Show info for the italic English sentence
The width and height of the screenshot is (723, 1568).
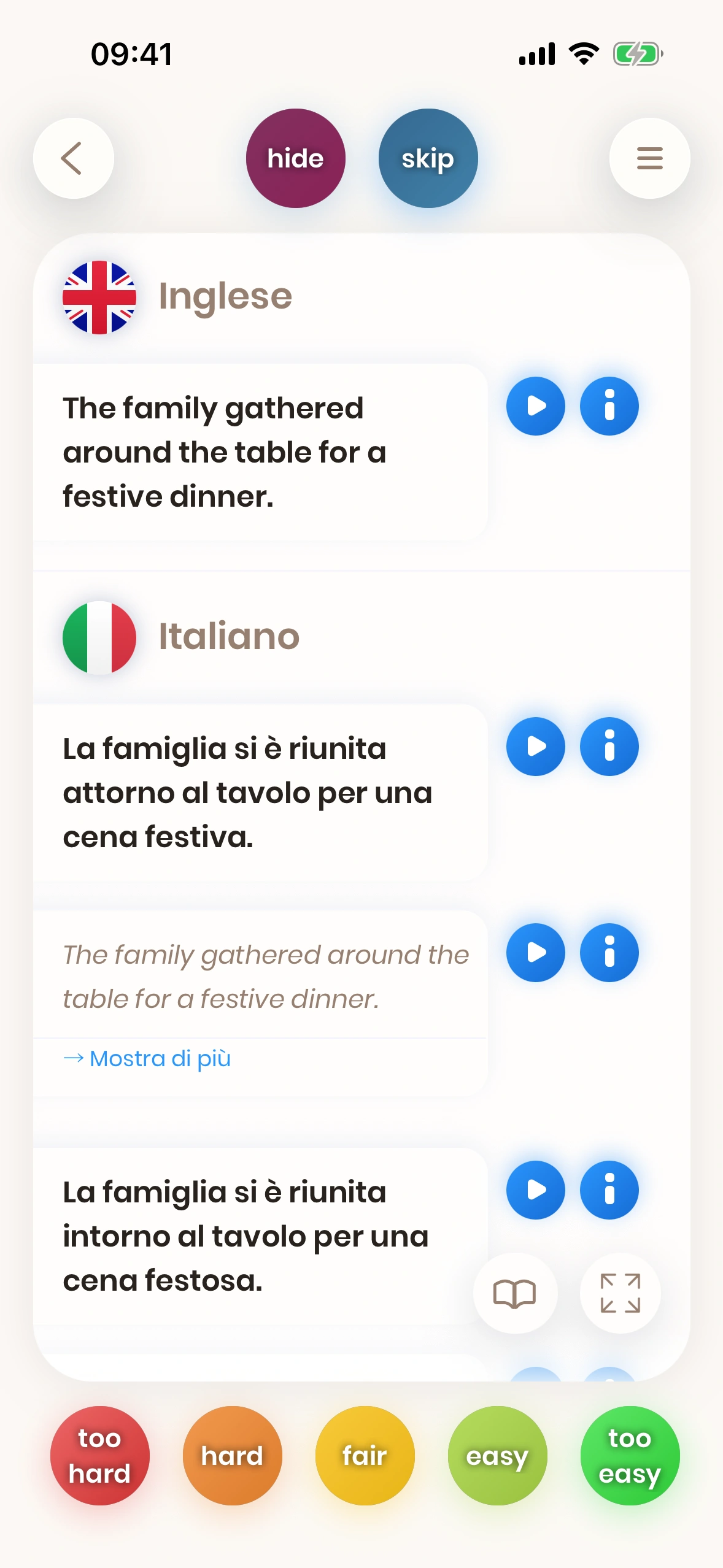(609, 953)
